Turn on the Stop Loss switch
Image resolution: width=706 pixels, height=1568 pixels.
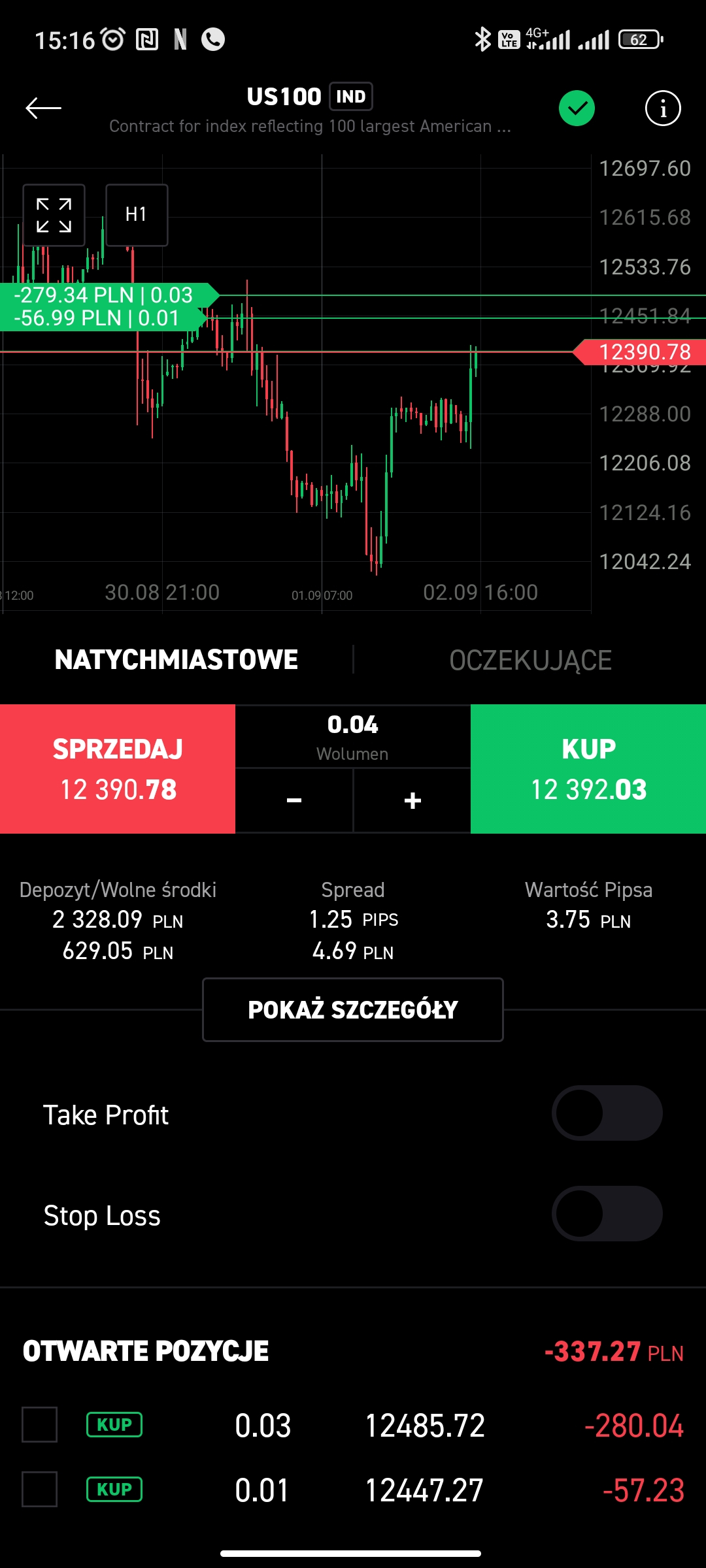(607, 1213)
